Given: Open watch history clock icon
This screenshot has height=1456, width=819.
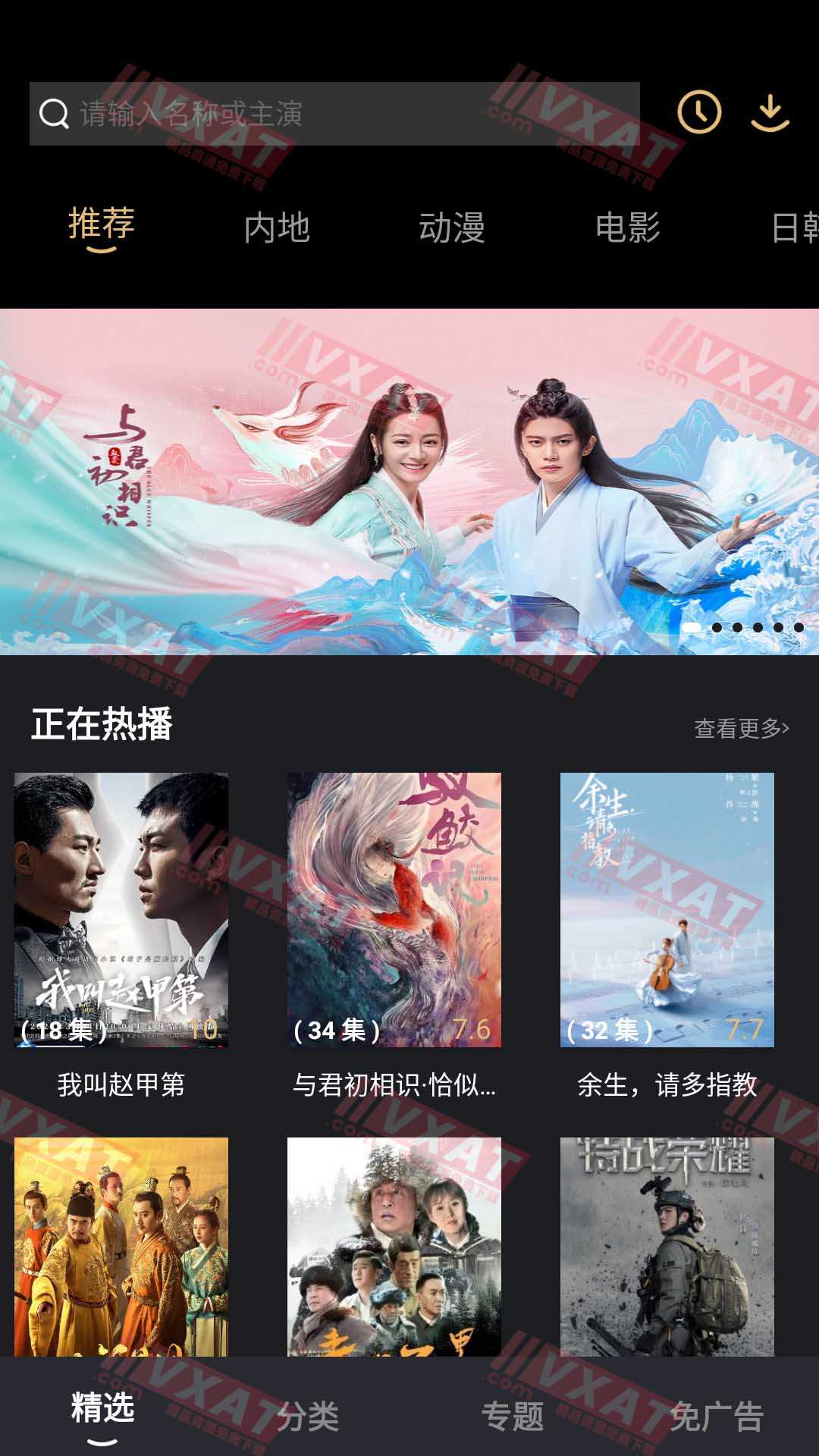Looking at the screenshot, I should coord(698,113).
